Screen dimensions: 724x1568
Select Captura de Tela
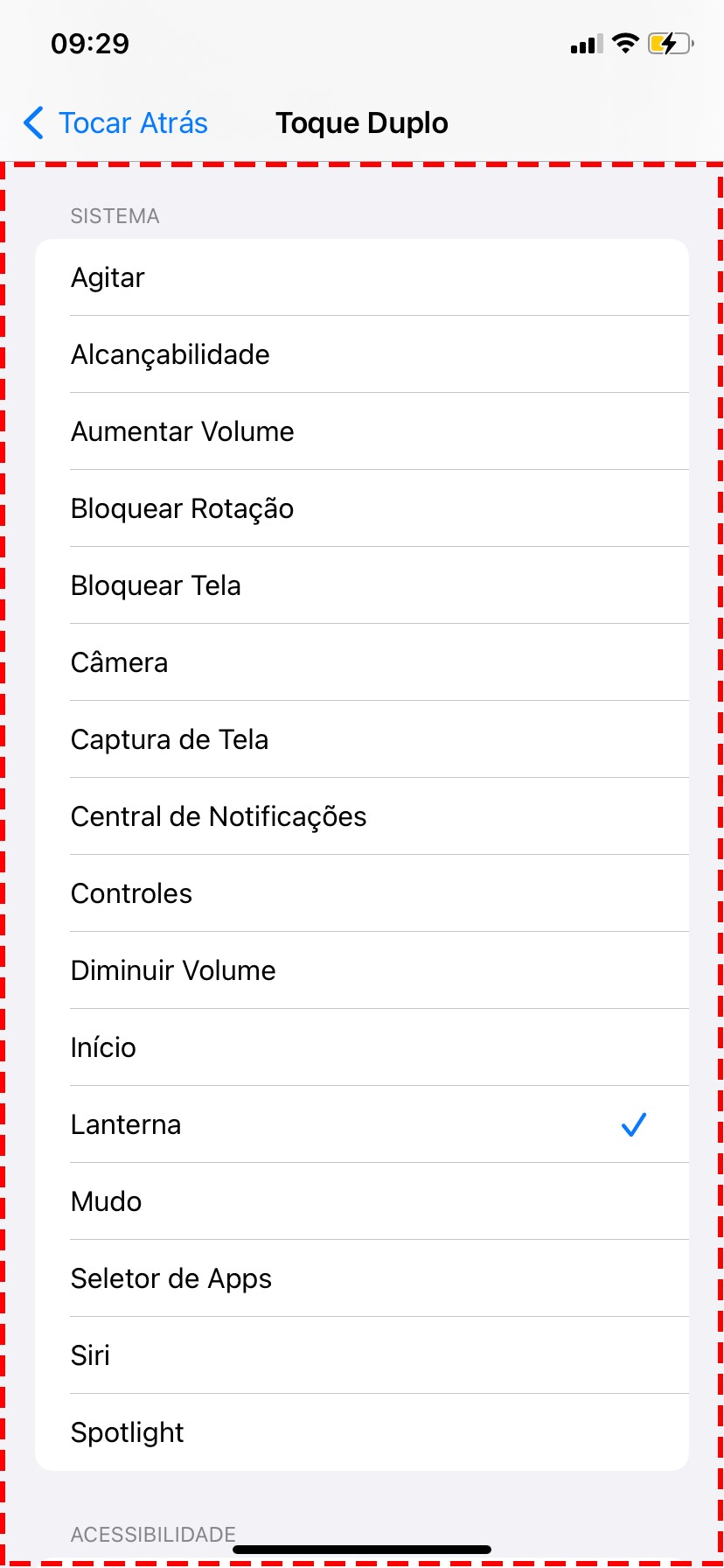click(362, 739)
